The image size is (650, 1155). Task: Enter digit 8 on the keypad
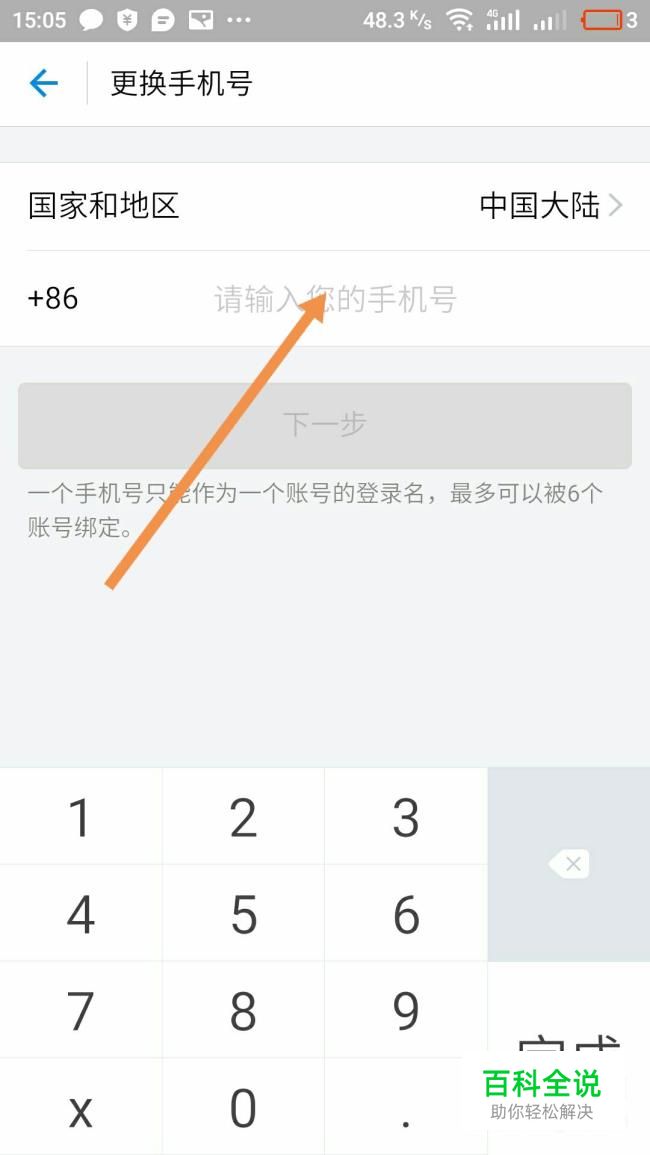tap(243, 1010)
